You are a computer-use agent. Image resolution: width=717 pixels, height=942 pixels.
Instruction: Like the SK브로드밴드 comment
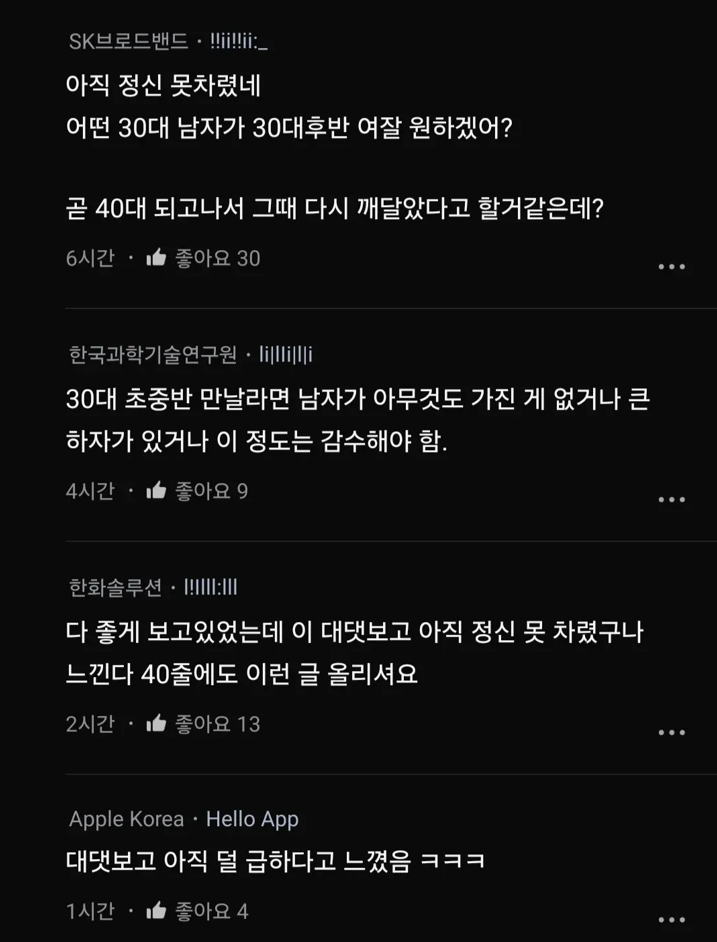(x=156, y=258)
